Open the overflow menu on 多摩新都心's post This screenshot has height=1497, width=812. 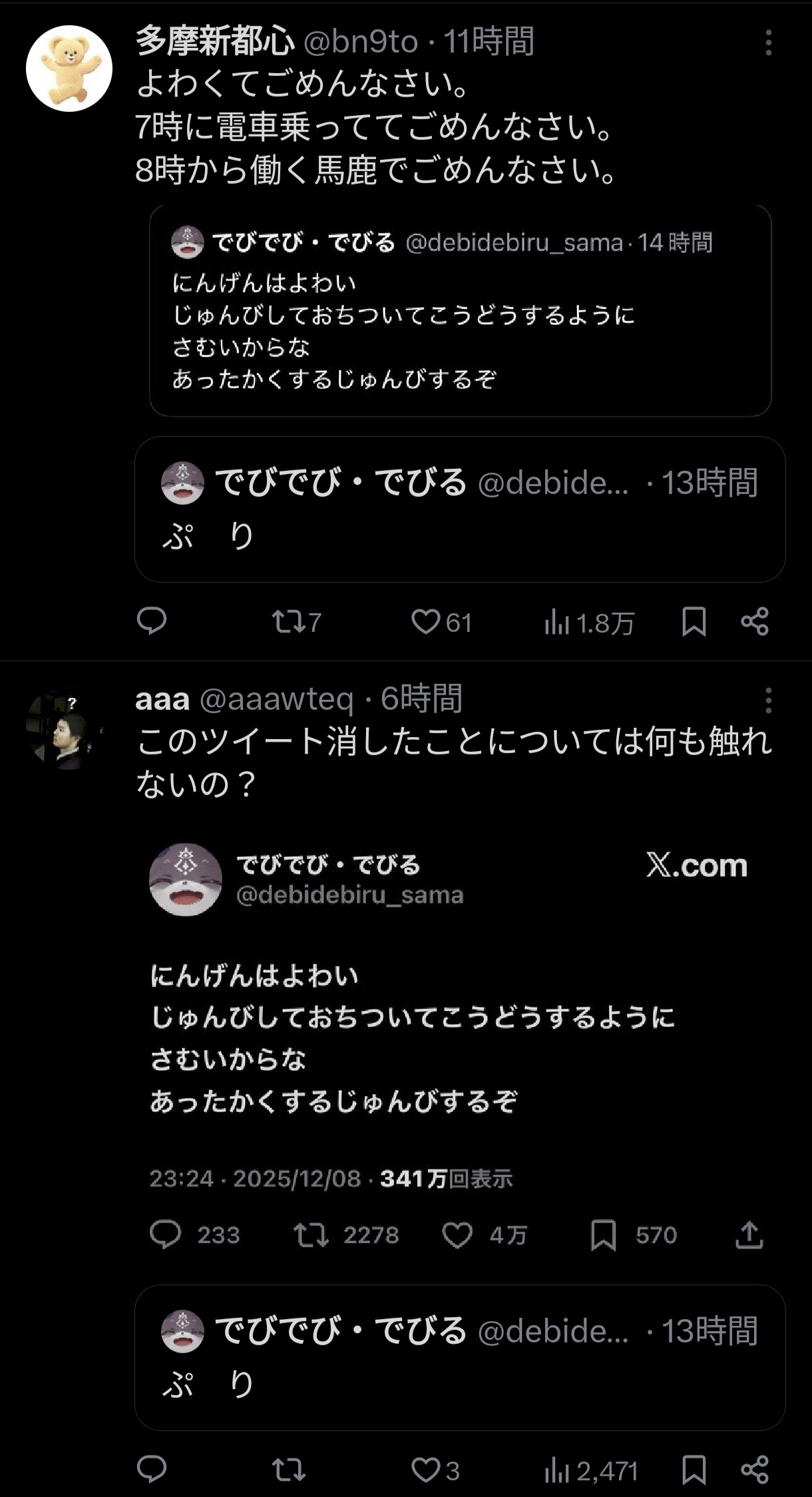pyautogui.click(x=768, y=43)
